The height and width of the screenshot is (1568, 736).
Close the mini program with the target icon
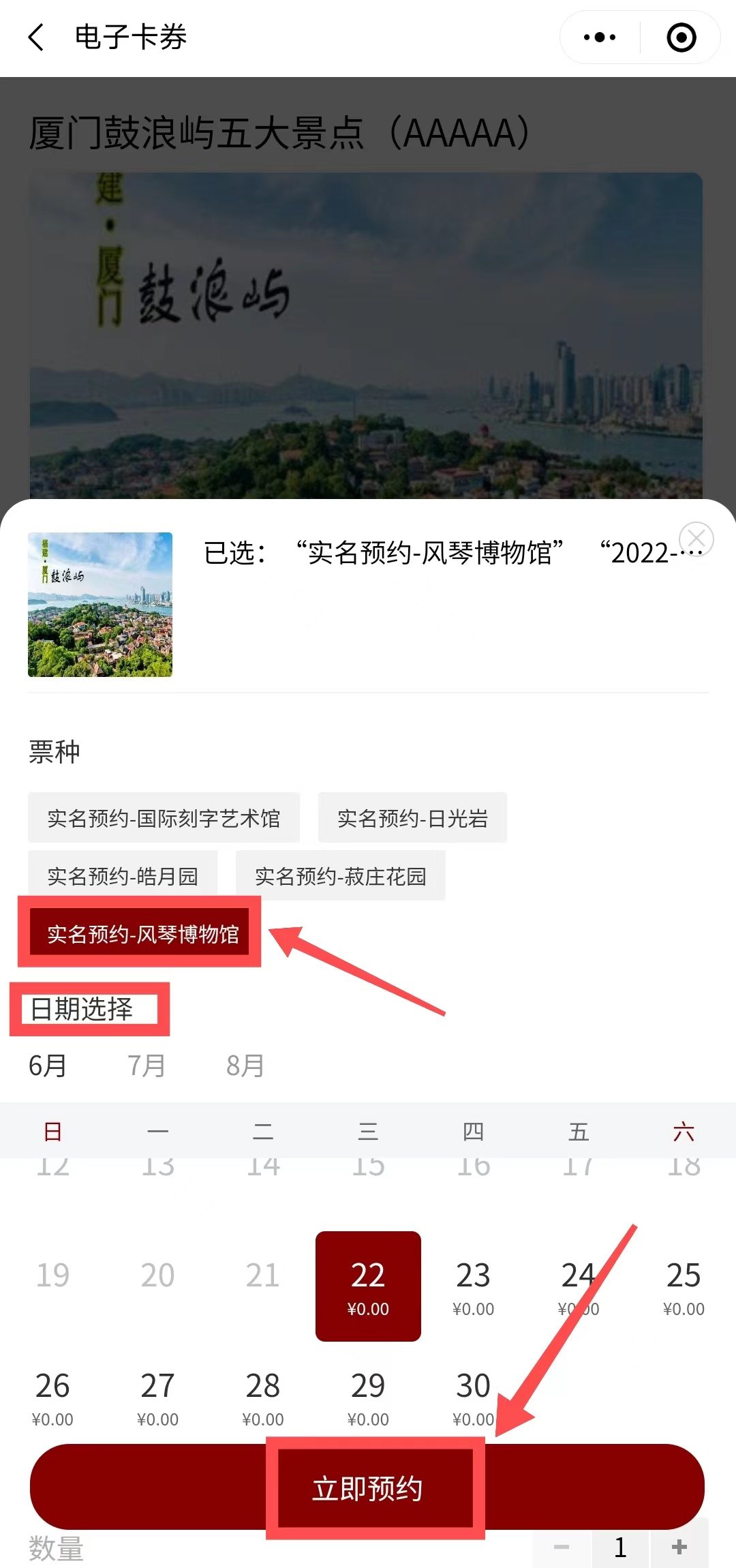(x=681, y=37)
